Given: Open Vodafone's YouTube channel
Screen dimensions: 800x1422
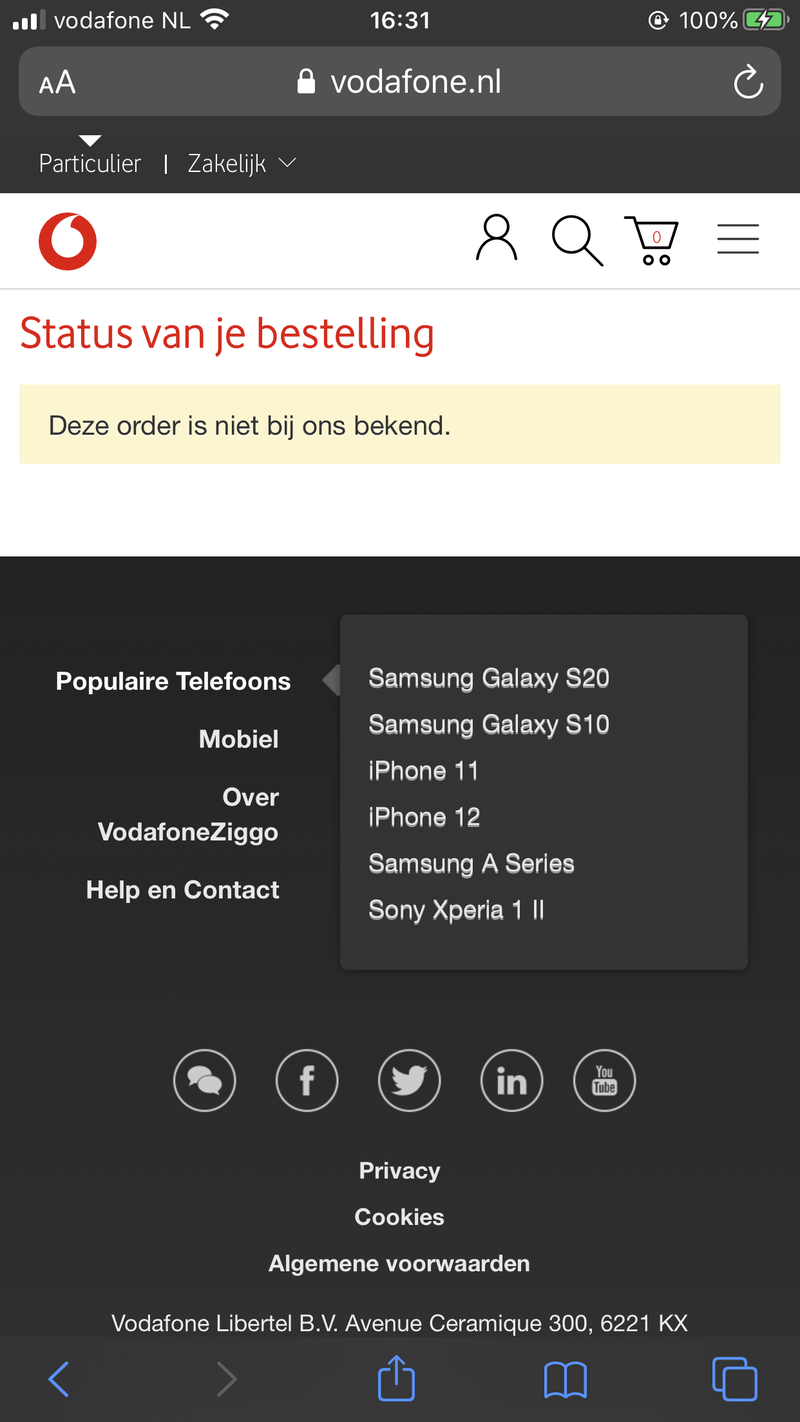Looking at the screenshot, I should pos(604,1080).
